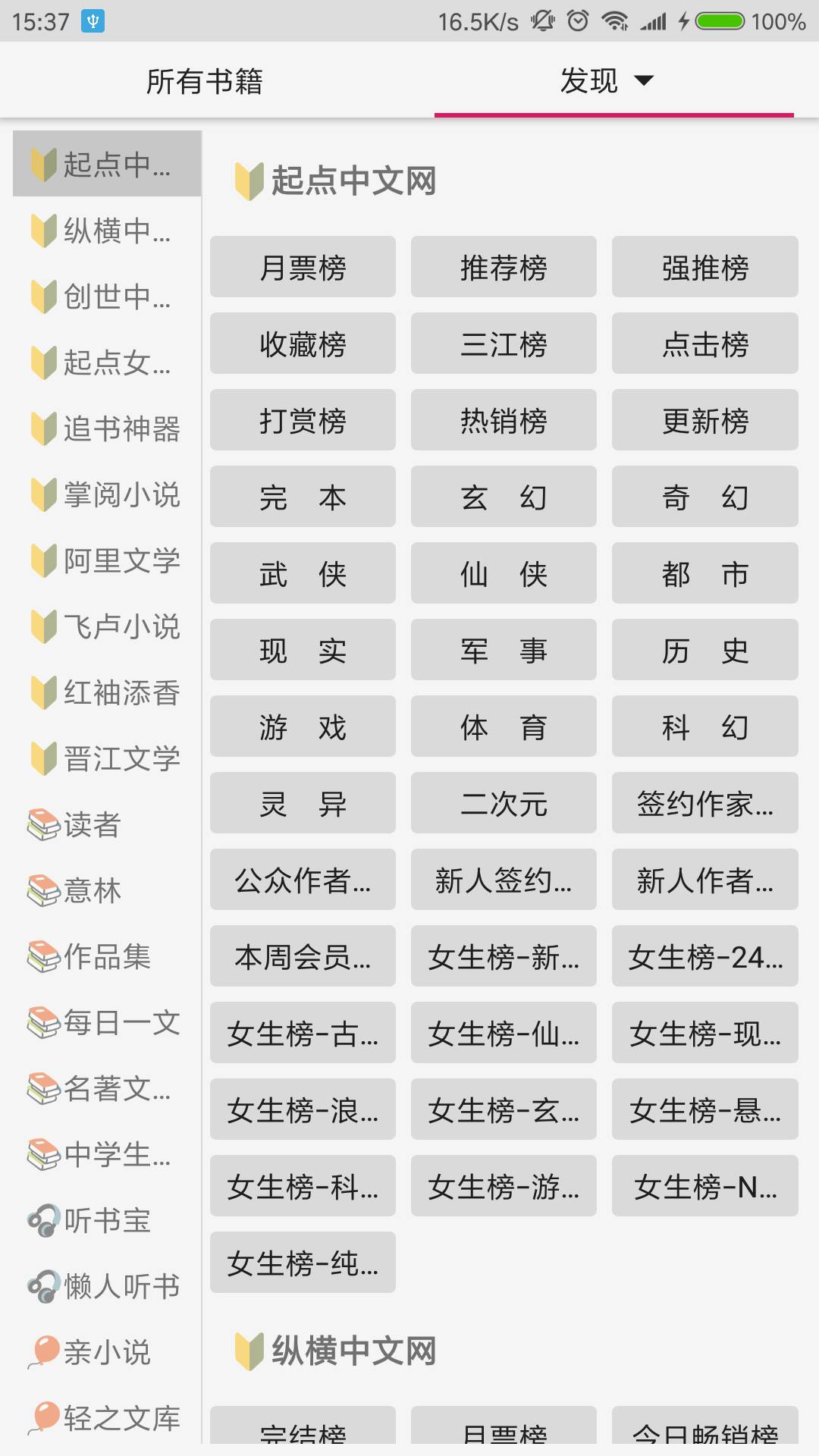This screenshot has width=819, height=1456.
Task: Open the 推荐榜 ranking
Action: (x=504, y=267)
